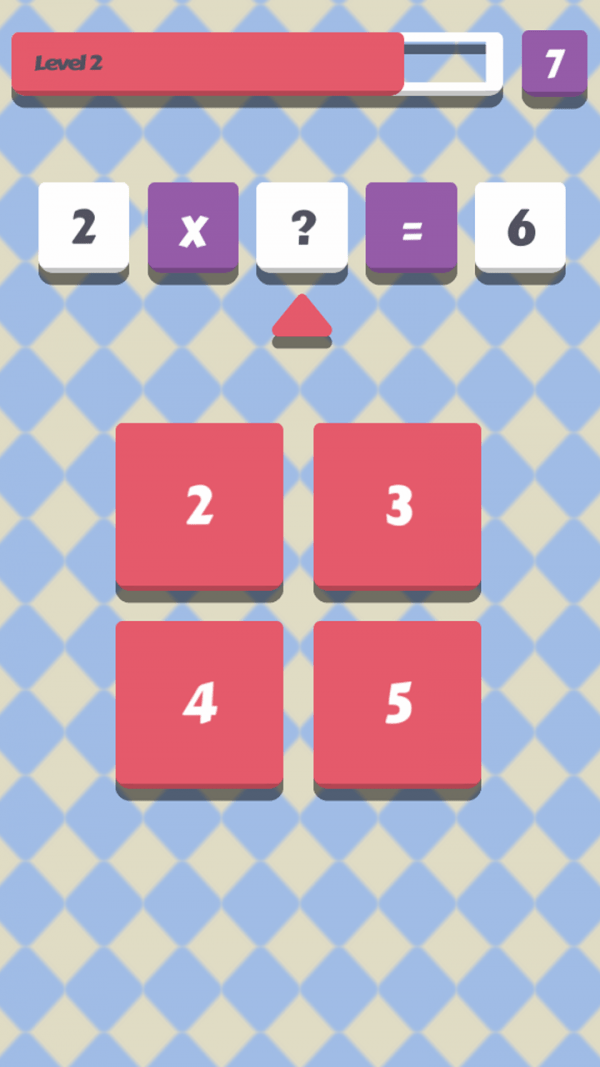Pick the number 4 tile
Image resolution: width=600 pixels, height=1067 pixels.
click(199, 703)
